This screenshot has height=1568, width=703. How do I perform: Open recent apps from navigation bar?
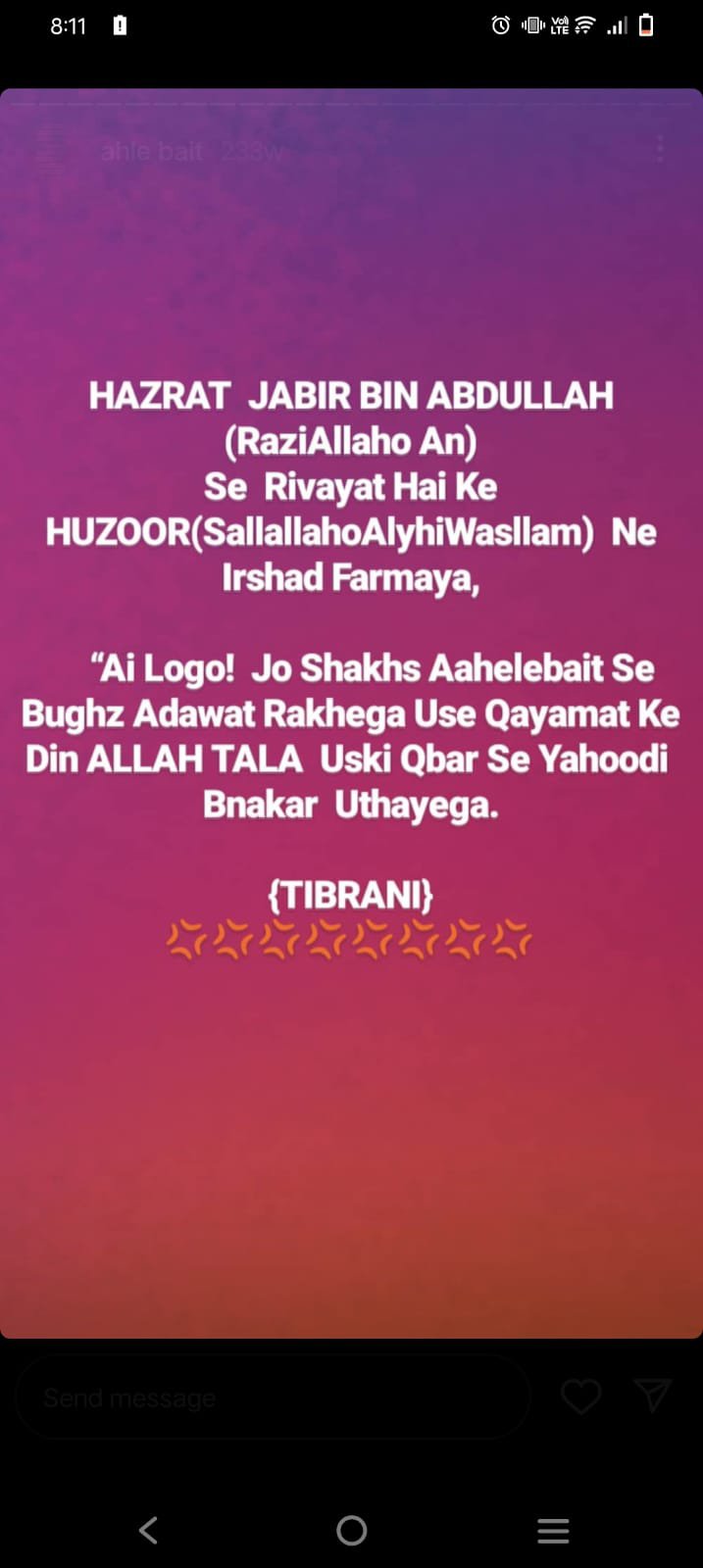point(553,1530)
